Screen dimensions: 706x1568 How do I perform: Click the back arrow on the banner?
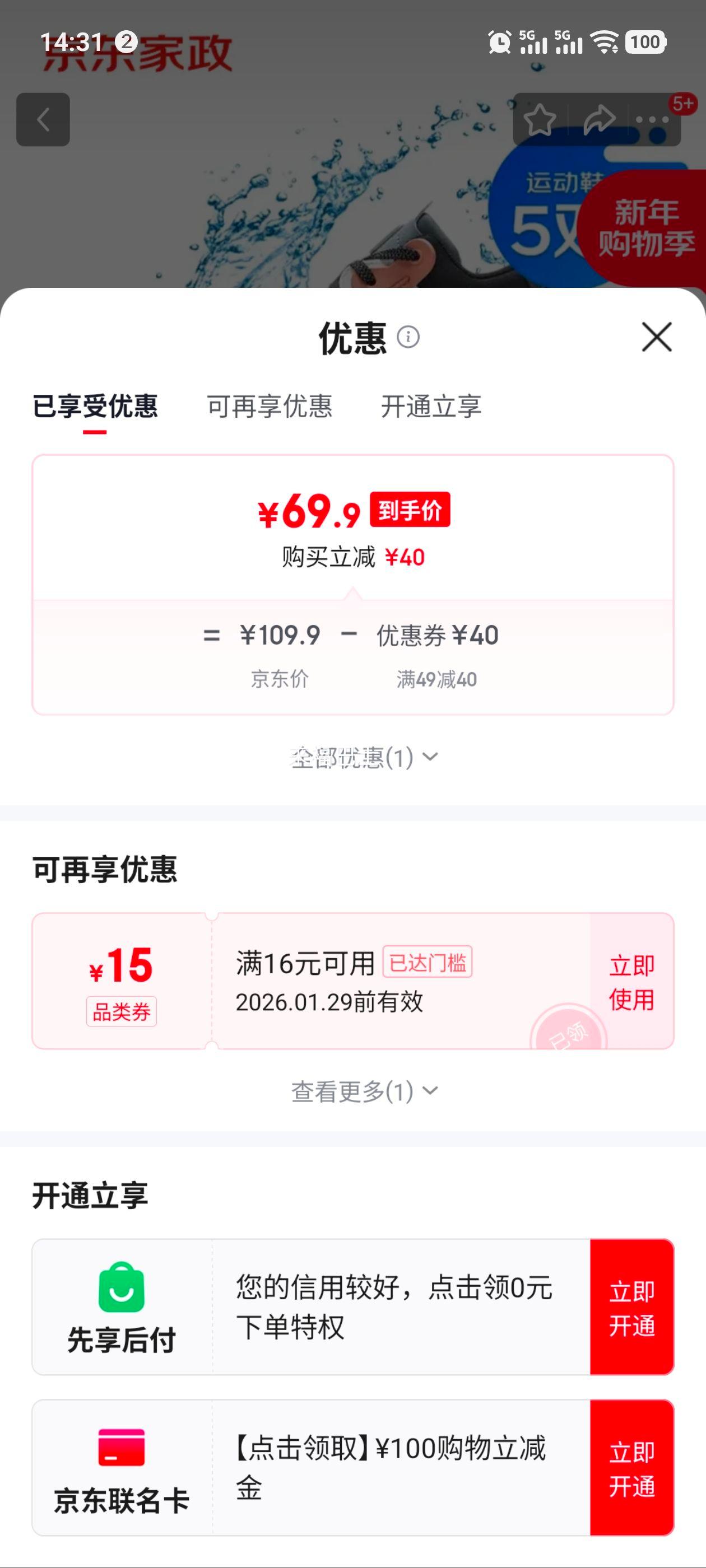pyautogui.click(x=44, y=119)
